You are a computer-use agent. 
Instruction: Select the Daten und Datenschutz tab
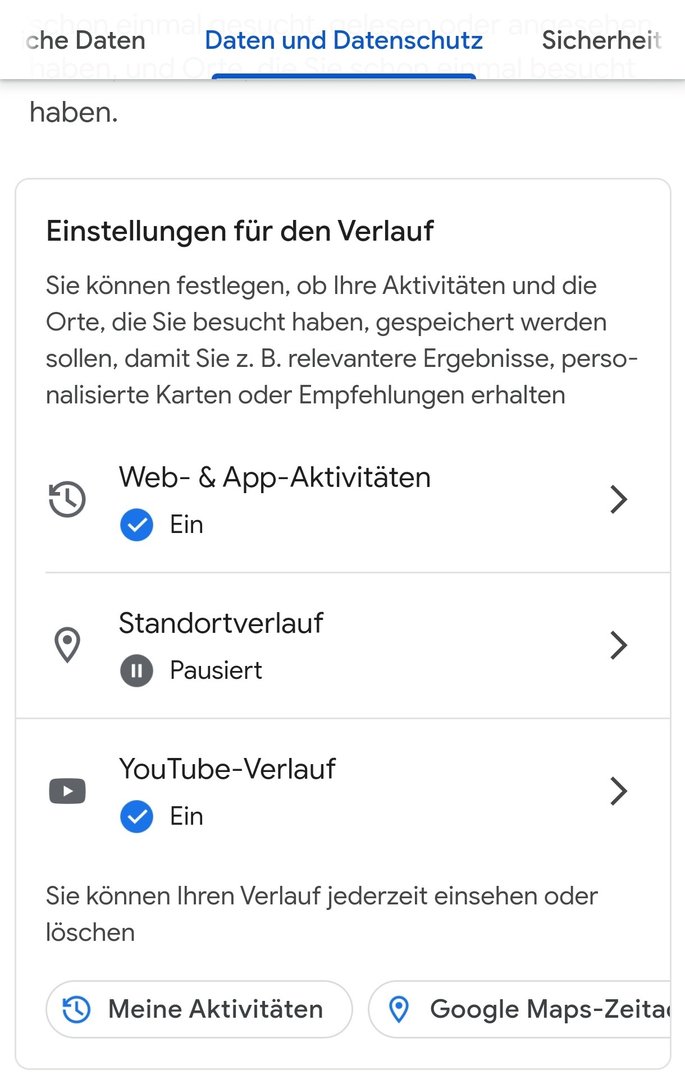tap(343, 40)
